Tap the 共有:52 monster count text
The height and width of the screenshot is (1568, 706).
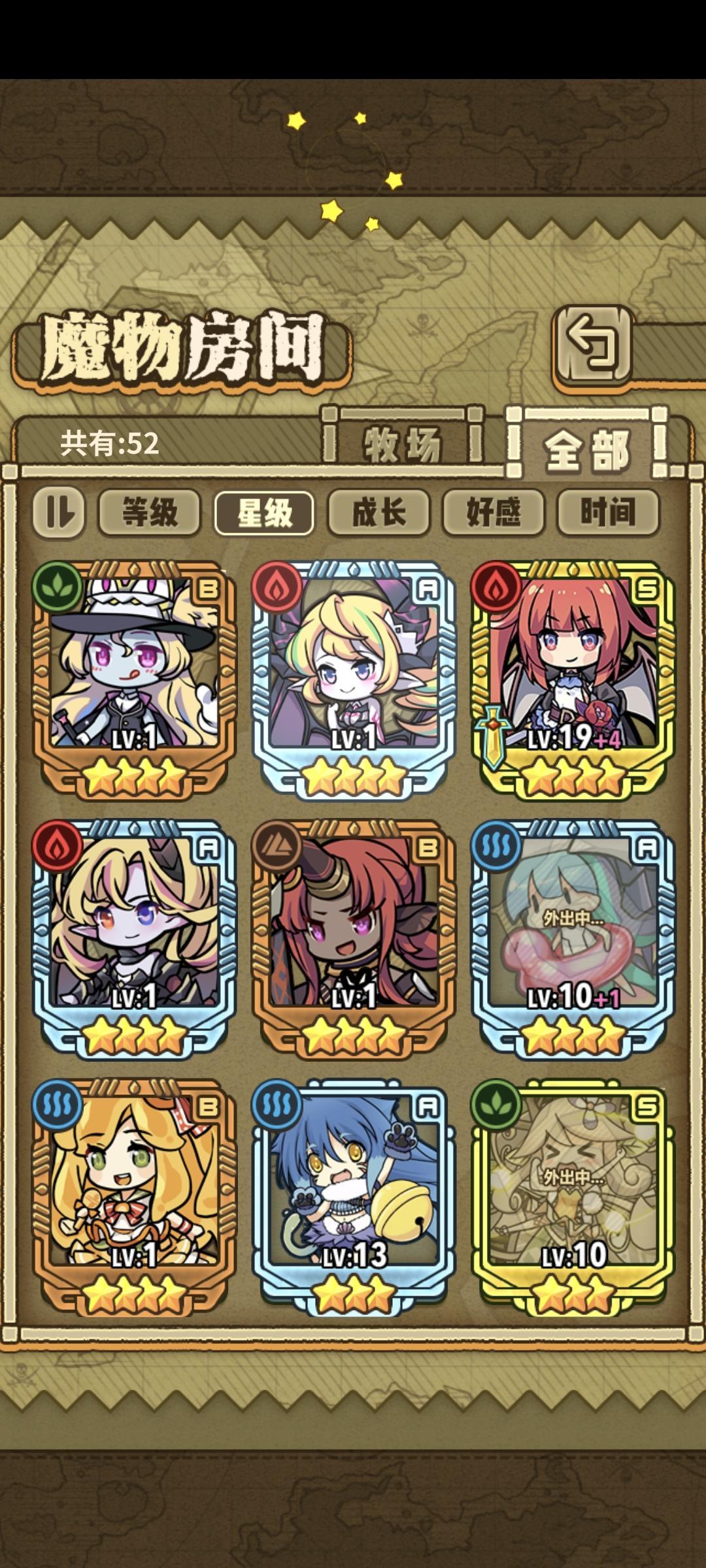coord(109,444)
